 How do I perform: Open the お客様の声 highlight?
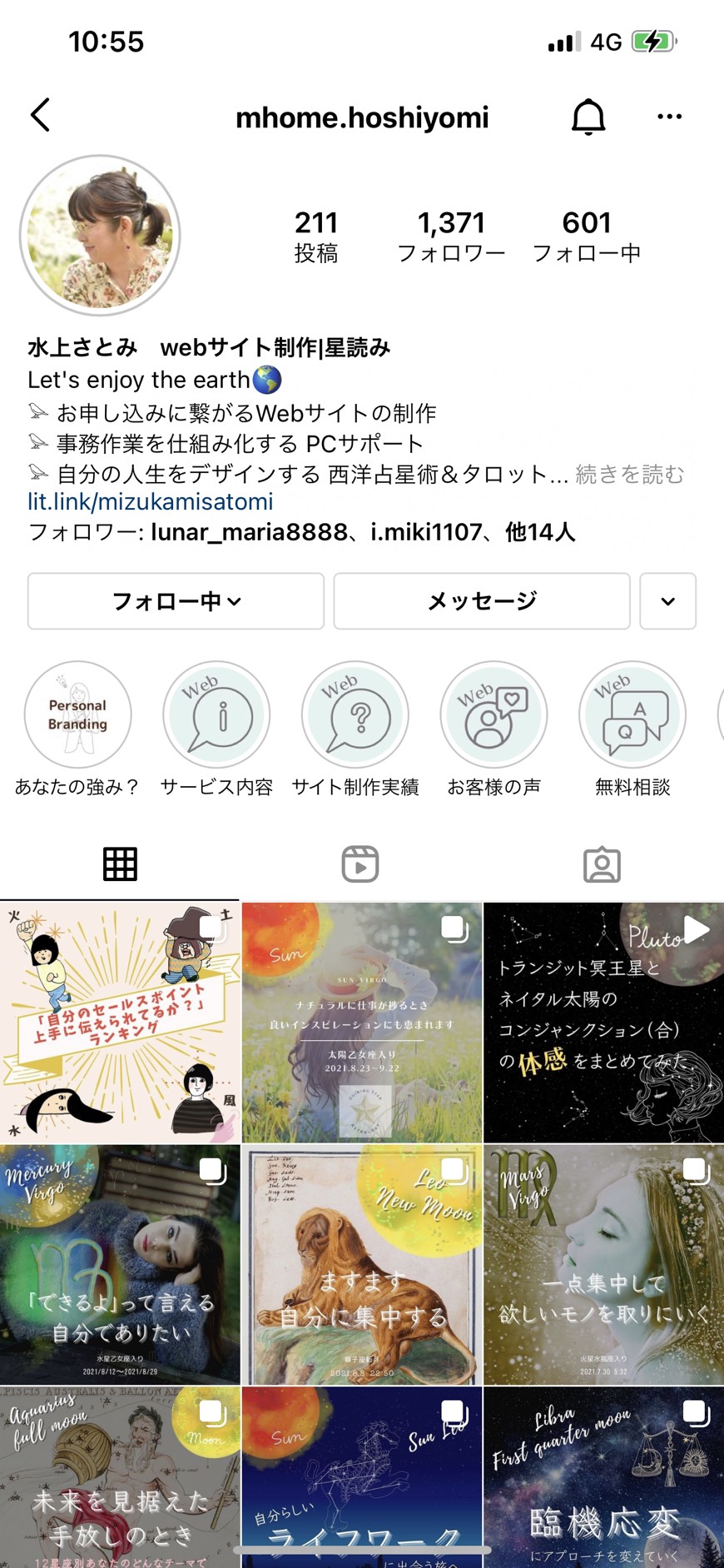494,729
